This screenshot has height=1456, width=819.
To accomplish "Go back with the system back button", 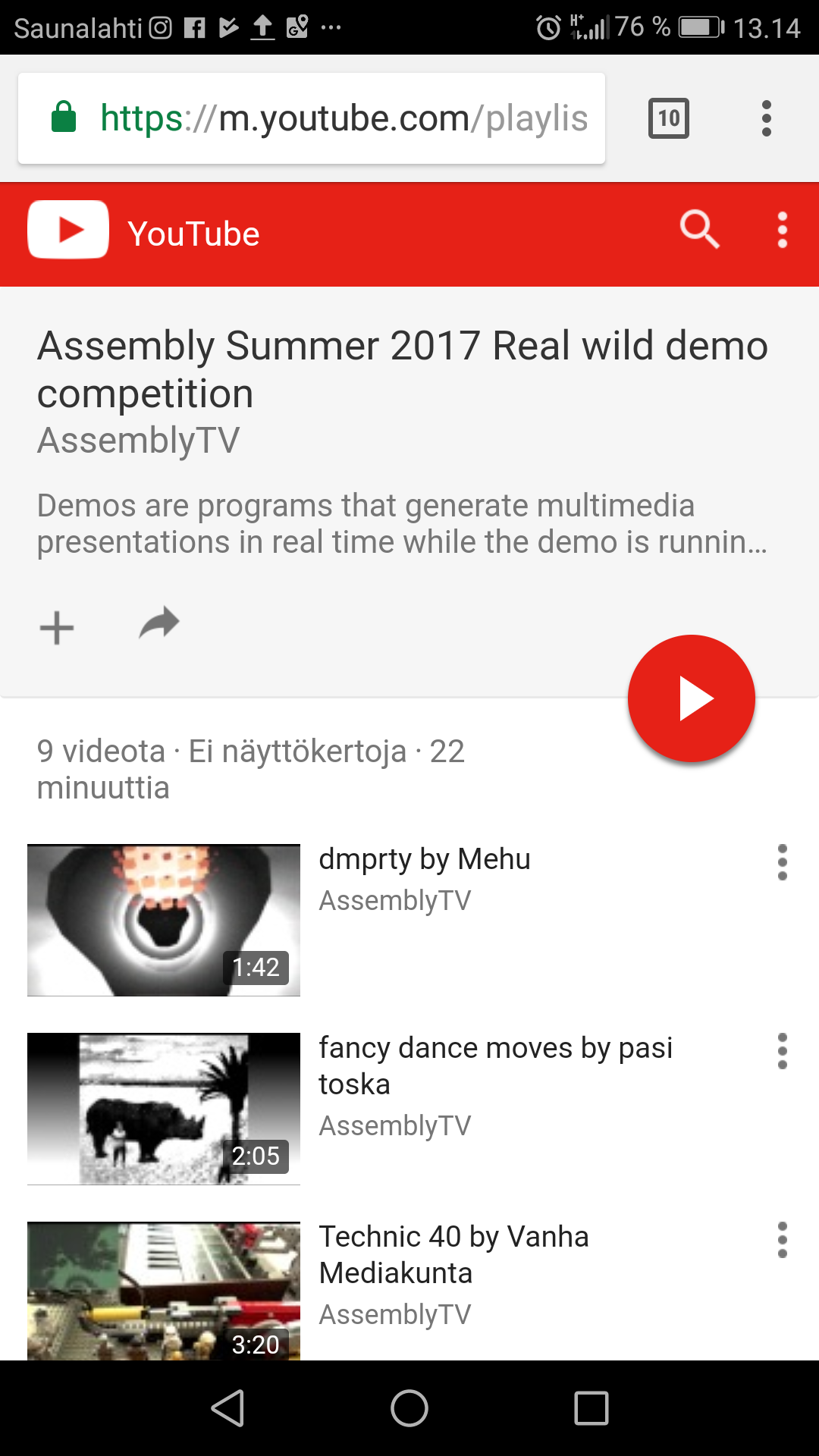I will coord(227,1408).
